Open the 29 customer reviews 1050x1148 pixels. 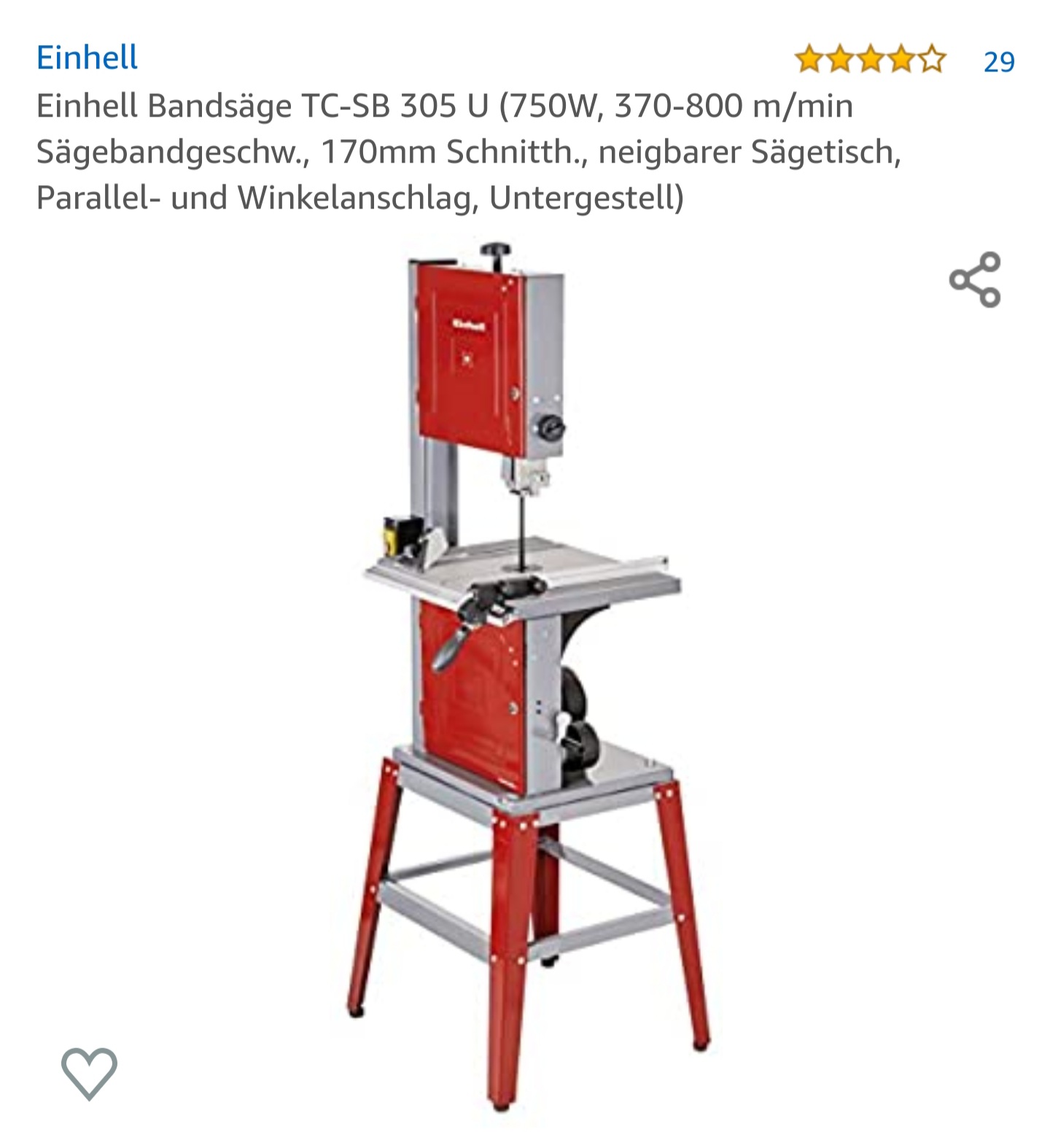pyautogui.click(x=998, y=62)
